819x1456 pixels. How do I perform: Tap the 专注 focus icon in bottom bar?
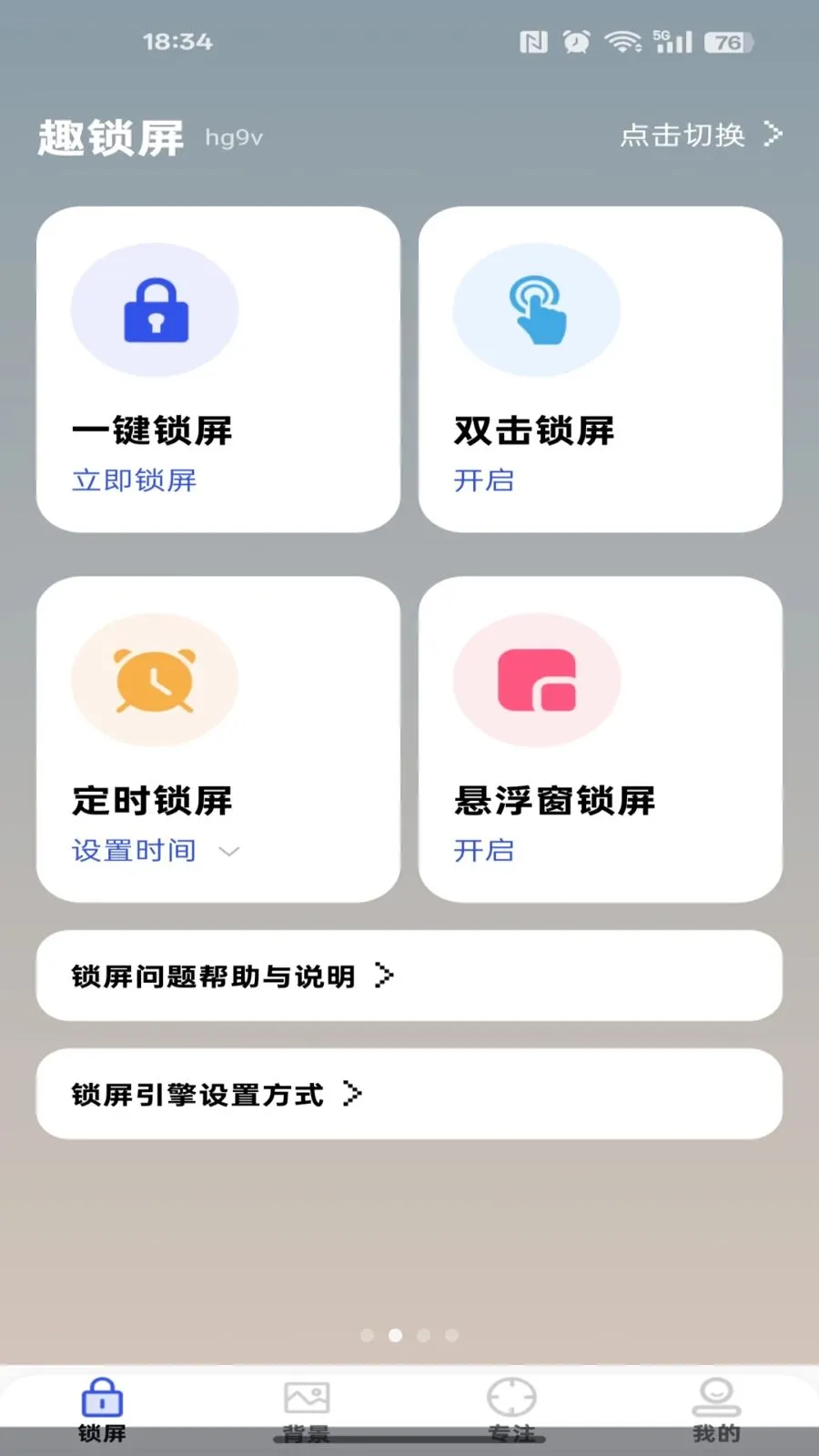[x=512, y=1395]
